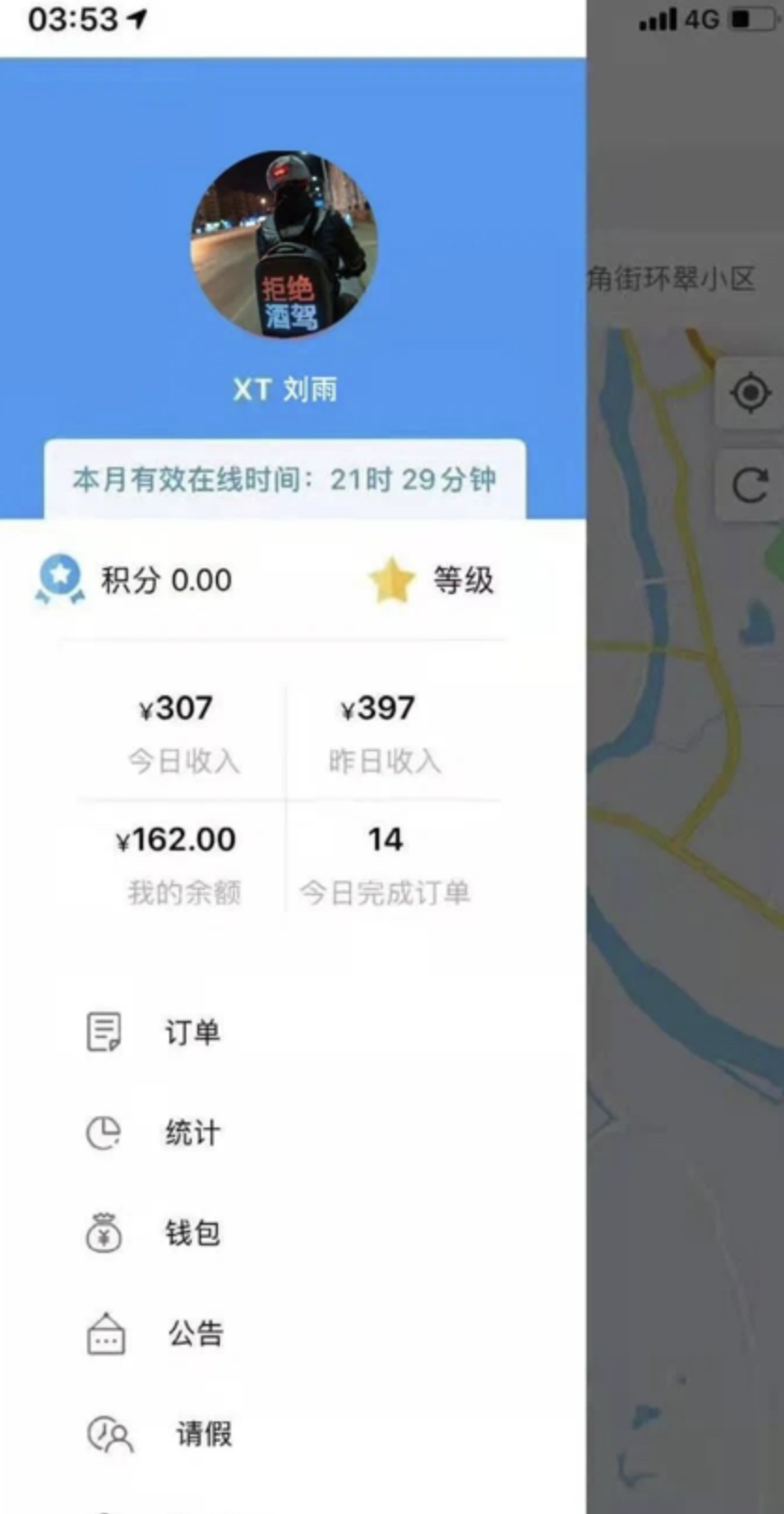View 今日完成订单 completed orders today

[x=385, y=861]
